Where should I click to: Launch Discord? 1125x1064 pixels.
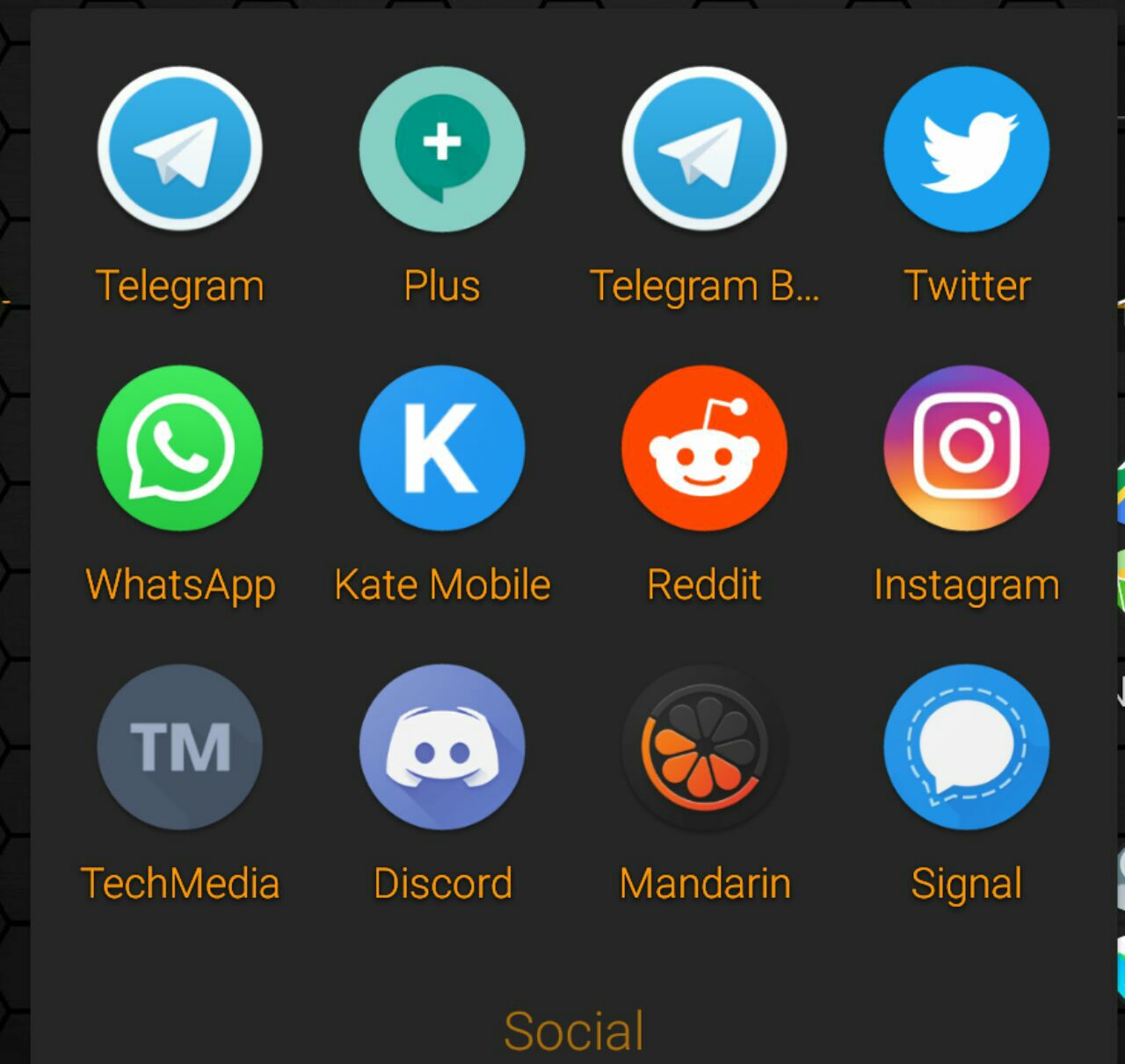[441, 747]
